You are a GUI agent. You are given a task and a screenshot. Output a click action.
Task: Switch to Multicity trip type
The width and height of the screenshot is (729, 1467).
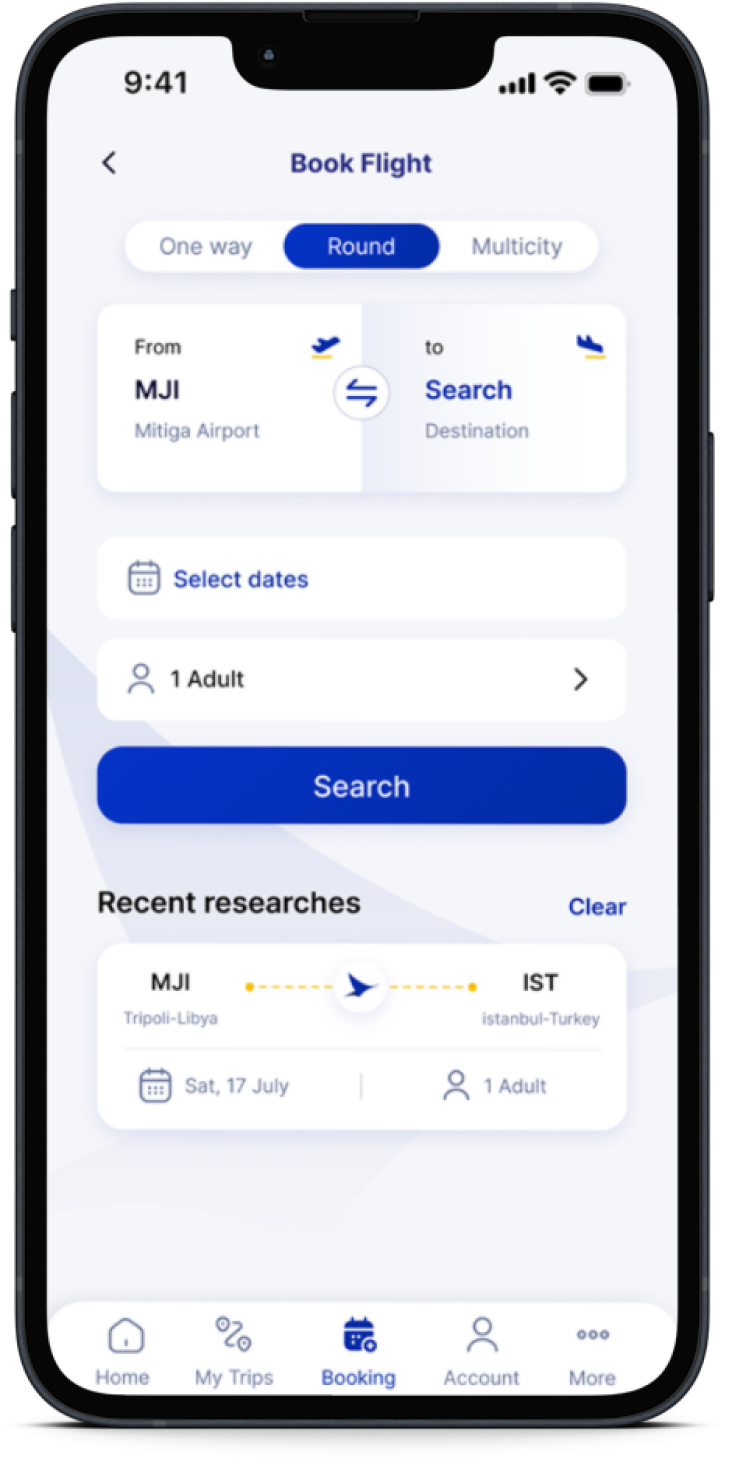click(x=516, y=247)
